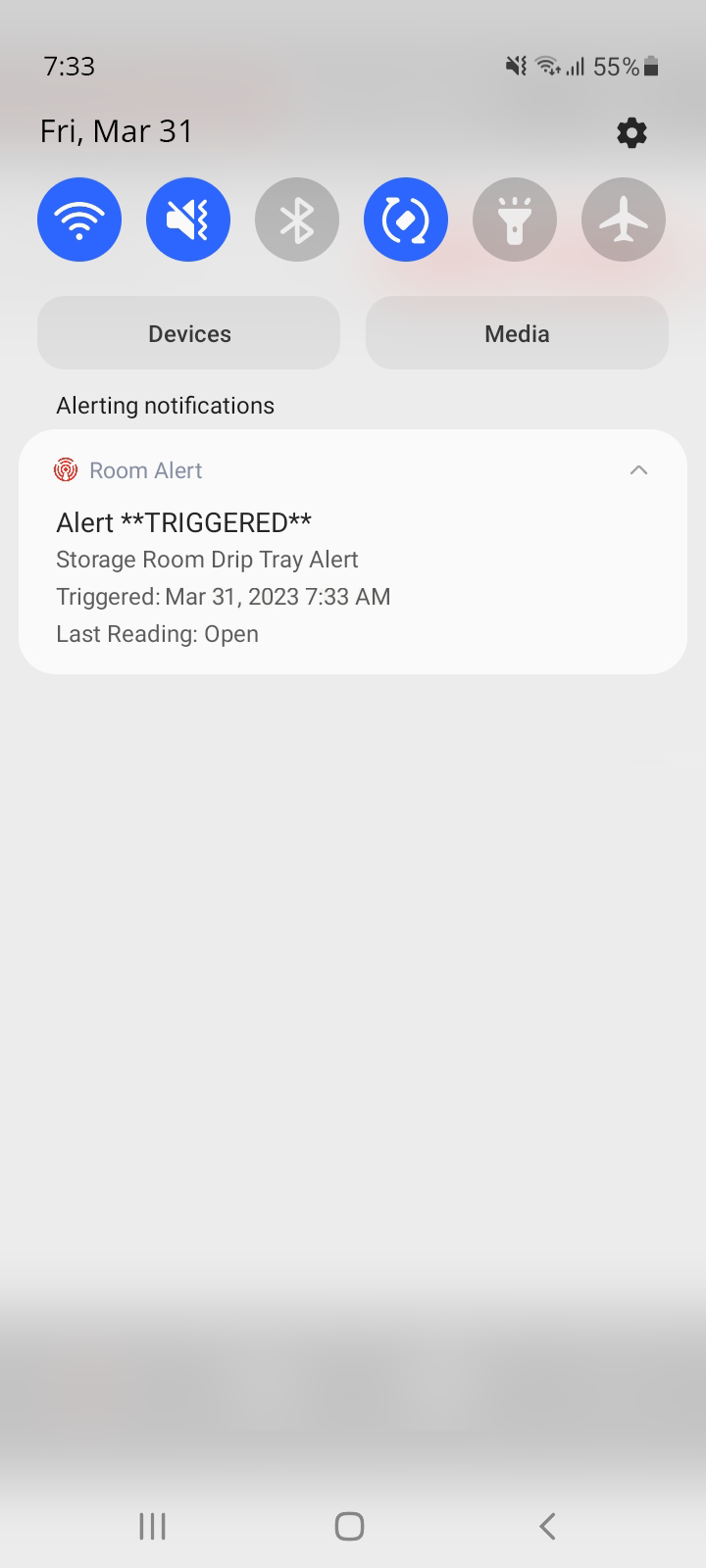Screen dimensions: 706x1568
Task: Collapse the Room Alert notification
Action: 638,470
